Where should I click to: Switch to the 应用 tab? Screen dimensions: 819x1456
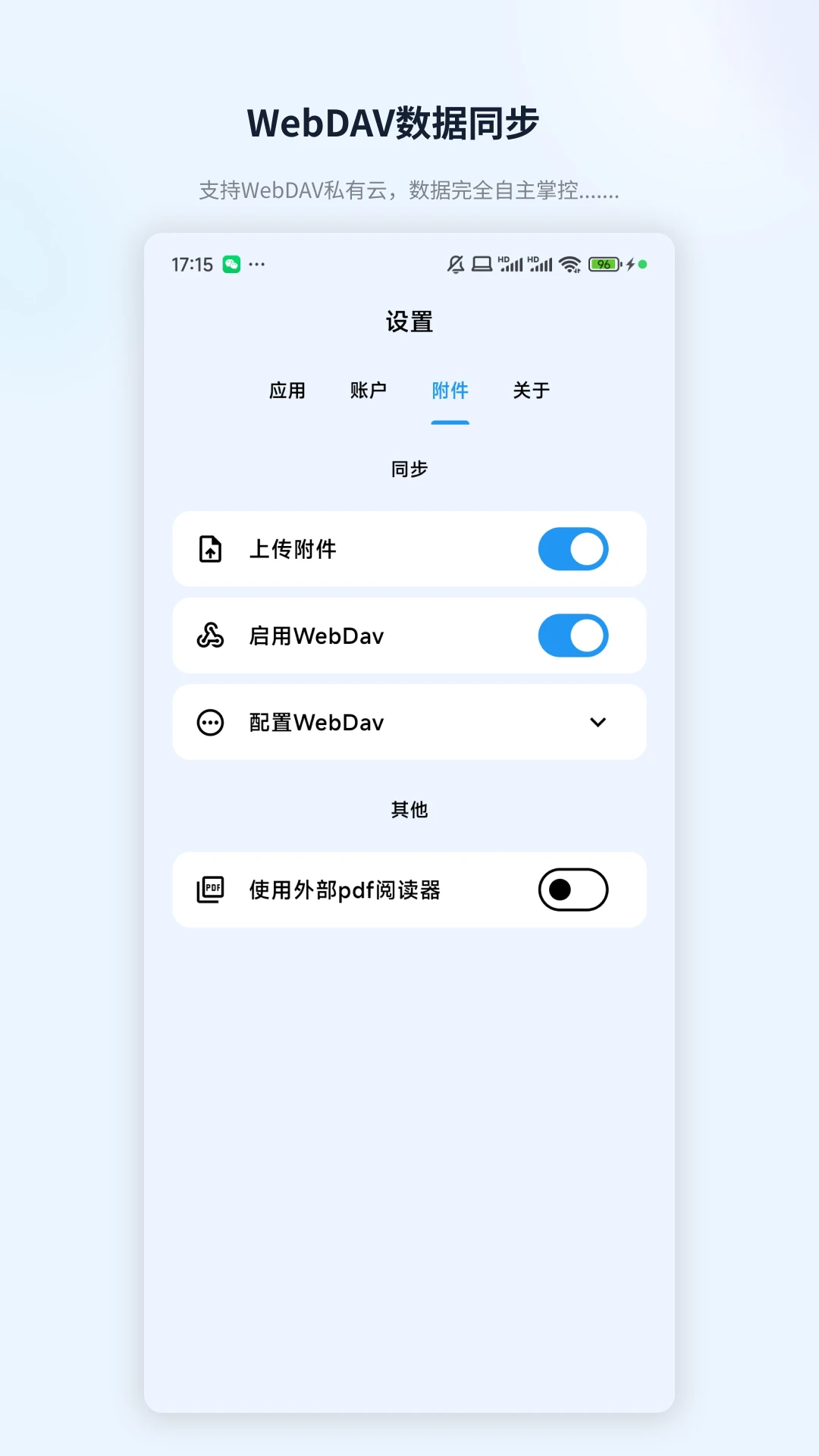pyautogui.click(x=289, y=390)
